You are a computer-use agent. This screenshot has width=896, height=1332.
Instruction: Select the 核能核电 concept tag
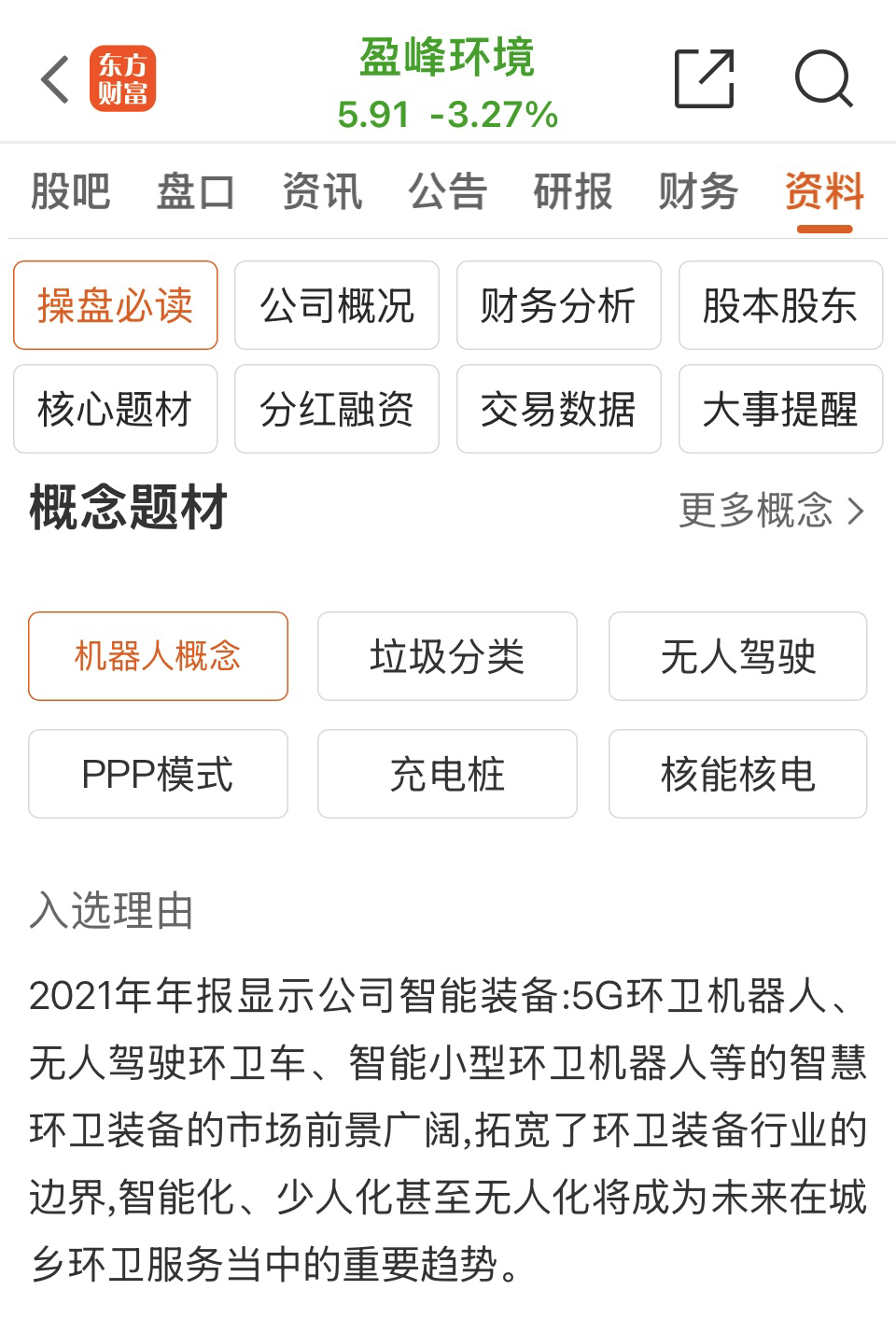tap(737, 774)
